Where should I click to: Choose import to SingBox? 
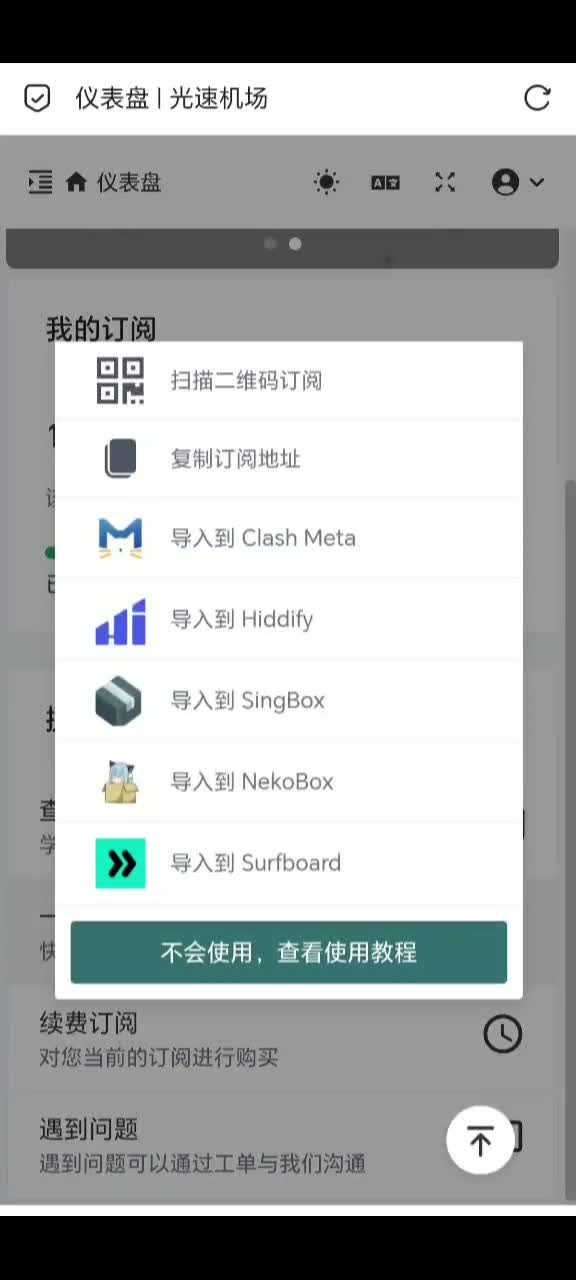[288, 700]
